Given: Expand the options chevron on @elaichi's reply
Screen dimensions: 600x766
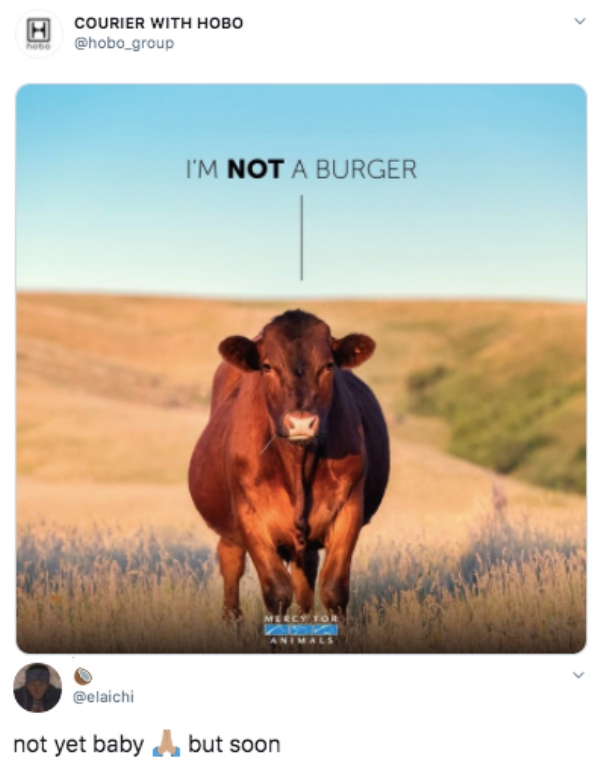Looking at the screenshot, I should coord(577,676).
